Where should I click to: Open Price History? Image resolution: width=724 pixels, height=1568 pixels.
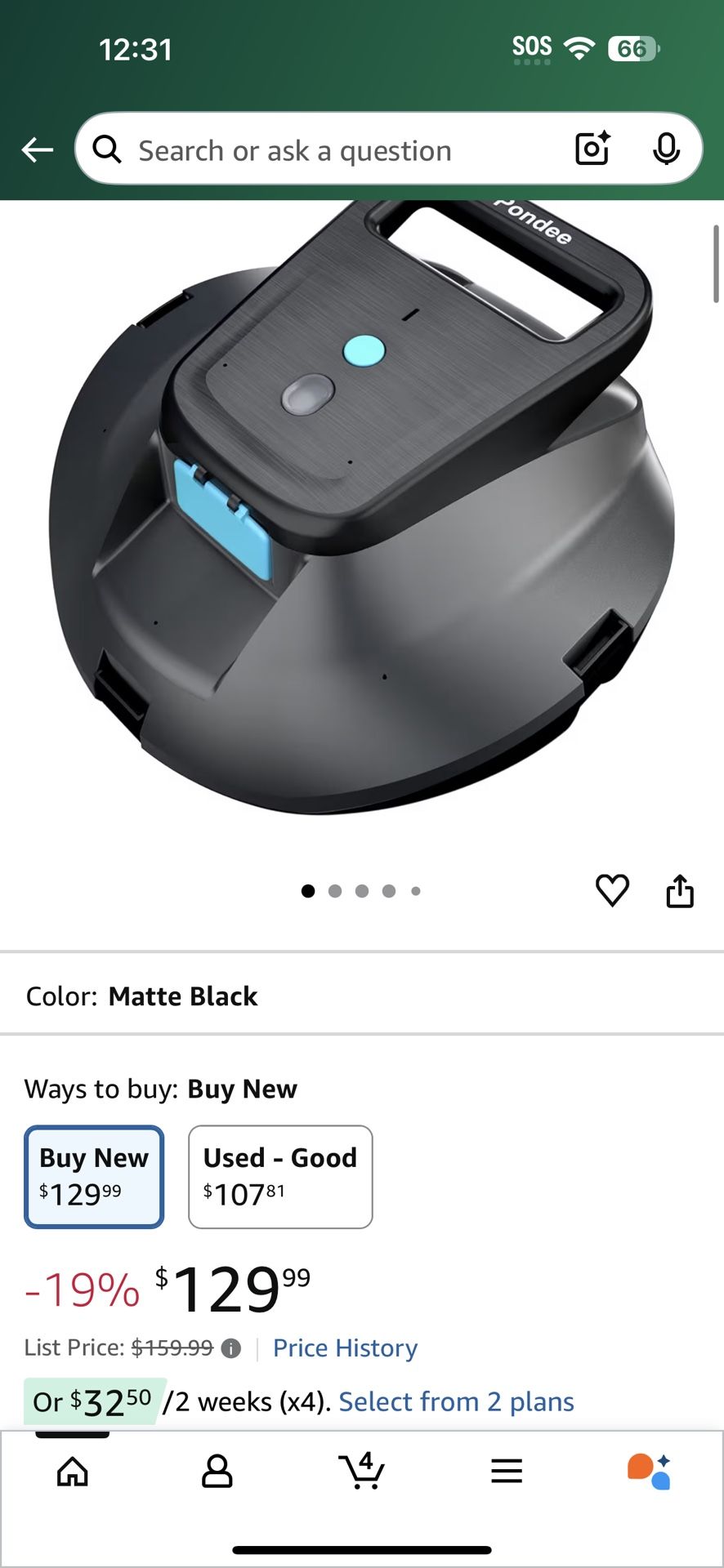click(x=344, y=1347)
